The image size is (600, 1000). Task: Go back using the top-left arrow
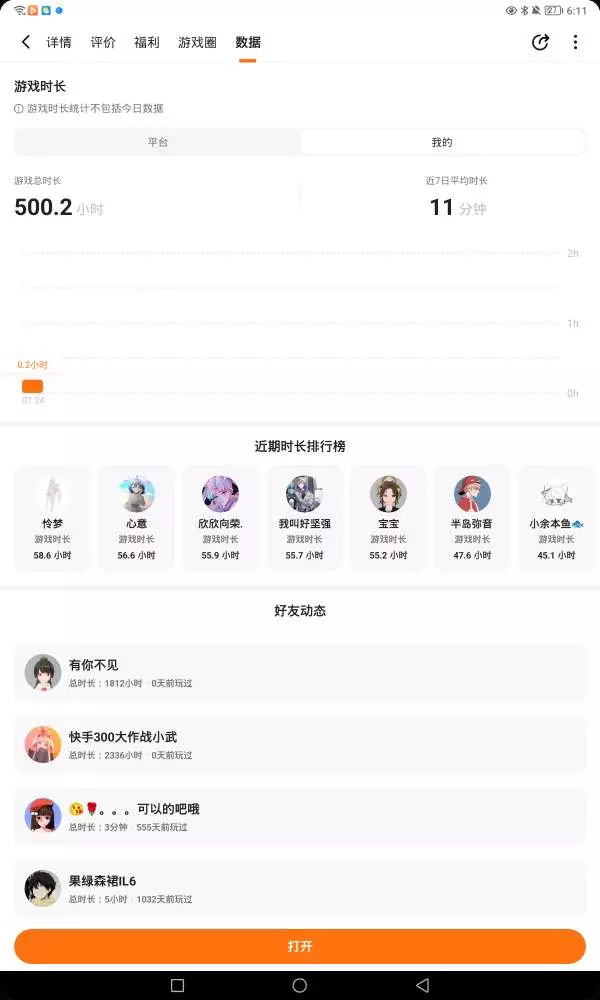[x=26, y=42]
